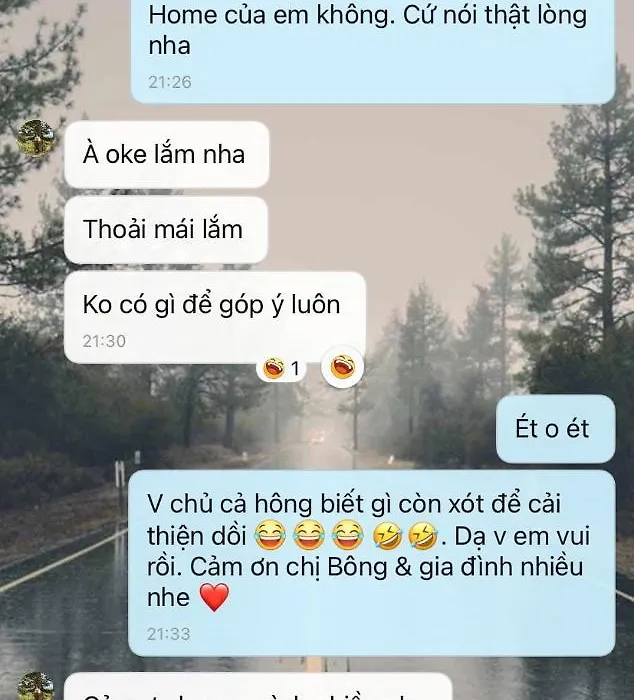View the reaction count showing 1

(283, 369)
